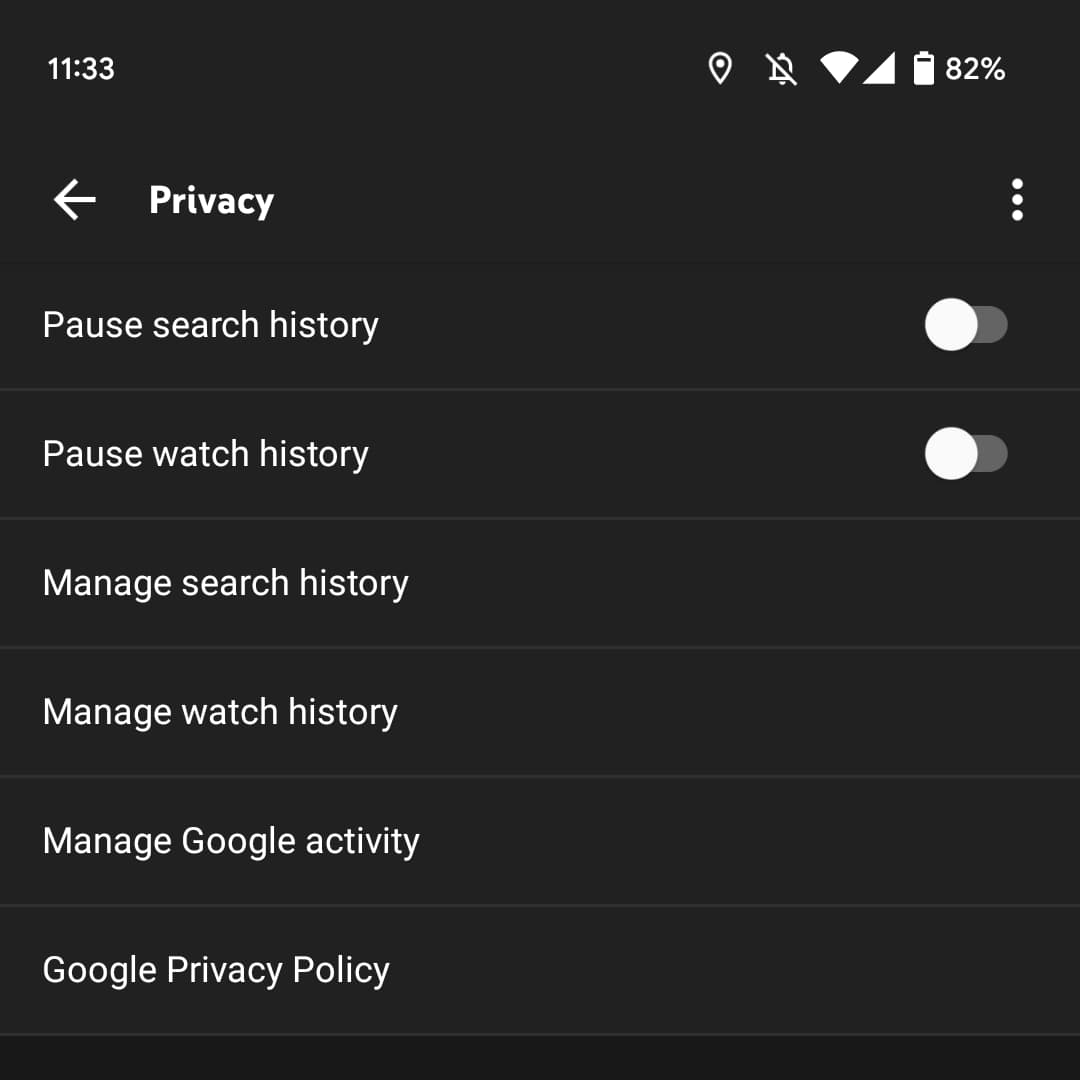Screen dimensions: 1080x1080
Task: Toggle the Pause watch history switch
Action: 965,454
